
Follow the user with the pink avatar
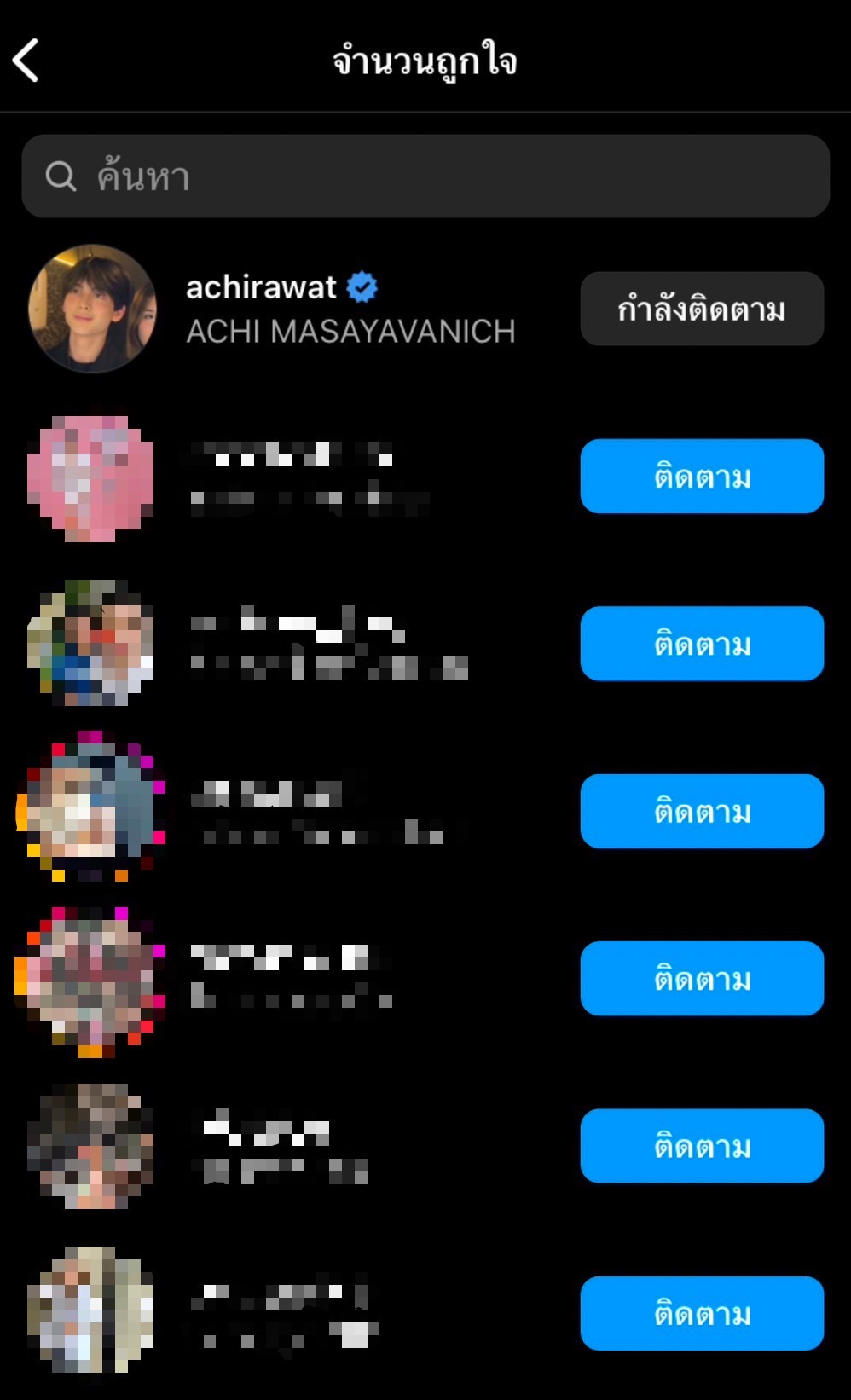coord(701,477)
